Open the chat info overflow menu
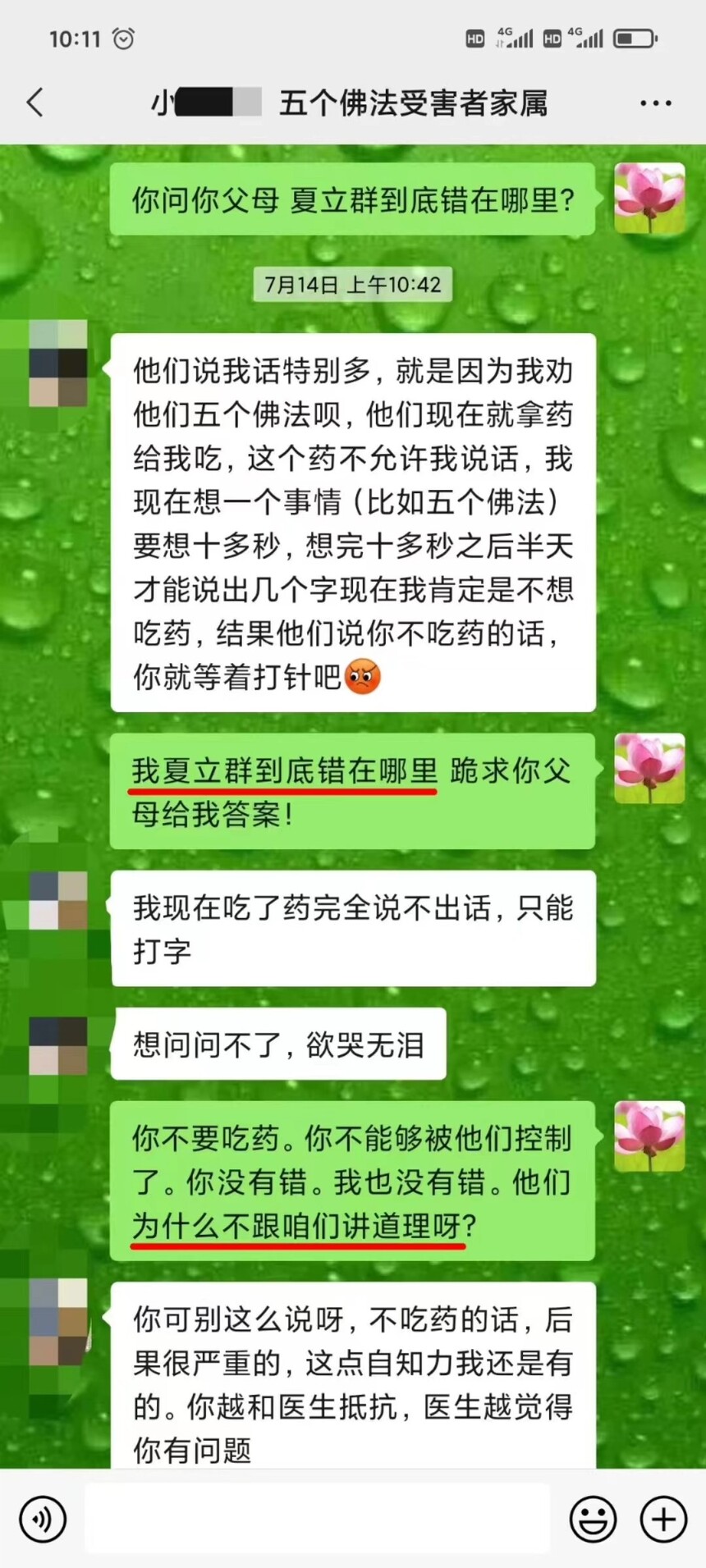This screenshot has height=1568, width=706. [x=655, y=103]
